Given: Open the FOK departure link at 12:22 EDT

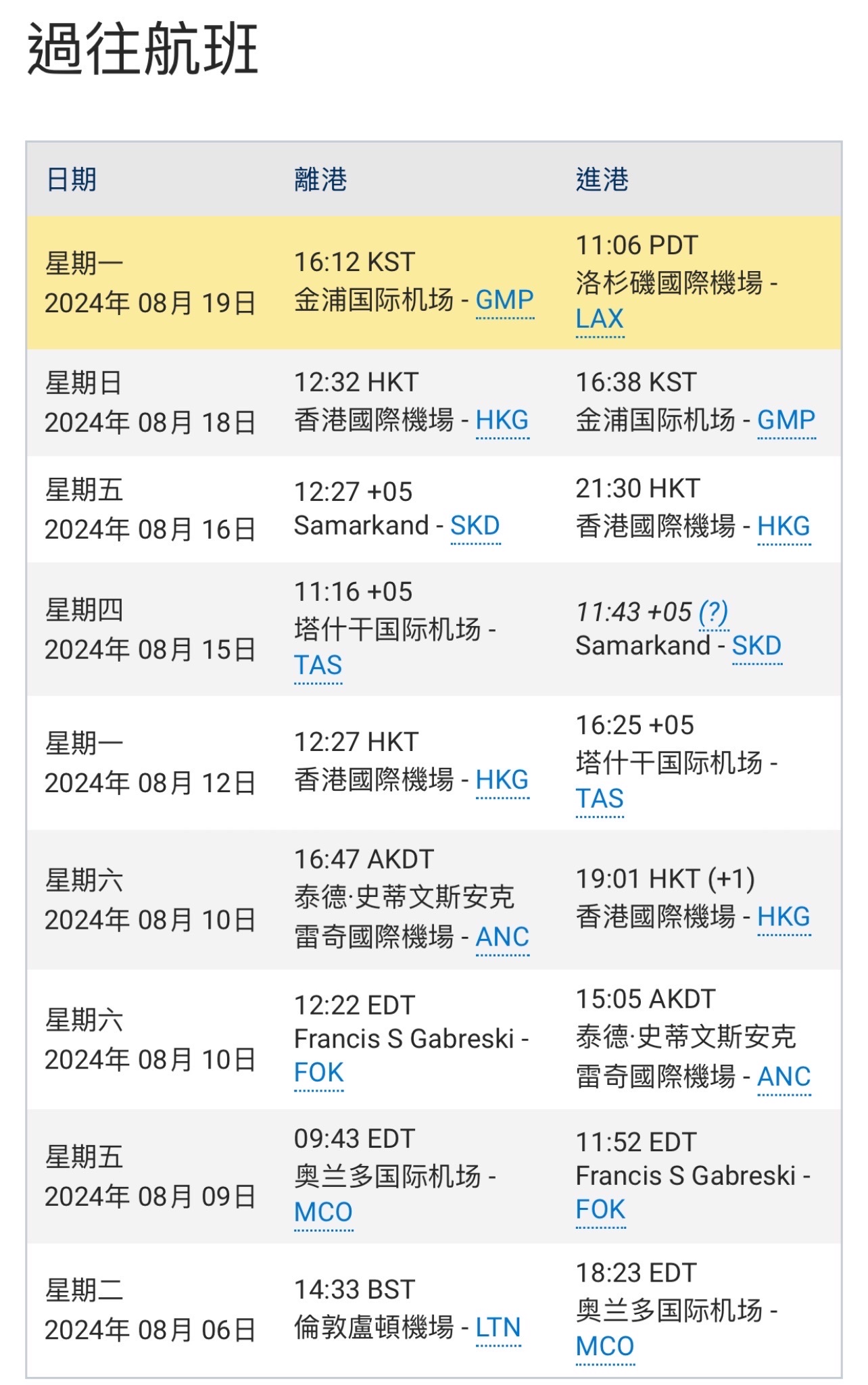Looking at the screenshot, I should [319, 1073].
